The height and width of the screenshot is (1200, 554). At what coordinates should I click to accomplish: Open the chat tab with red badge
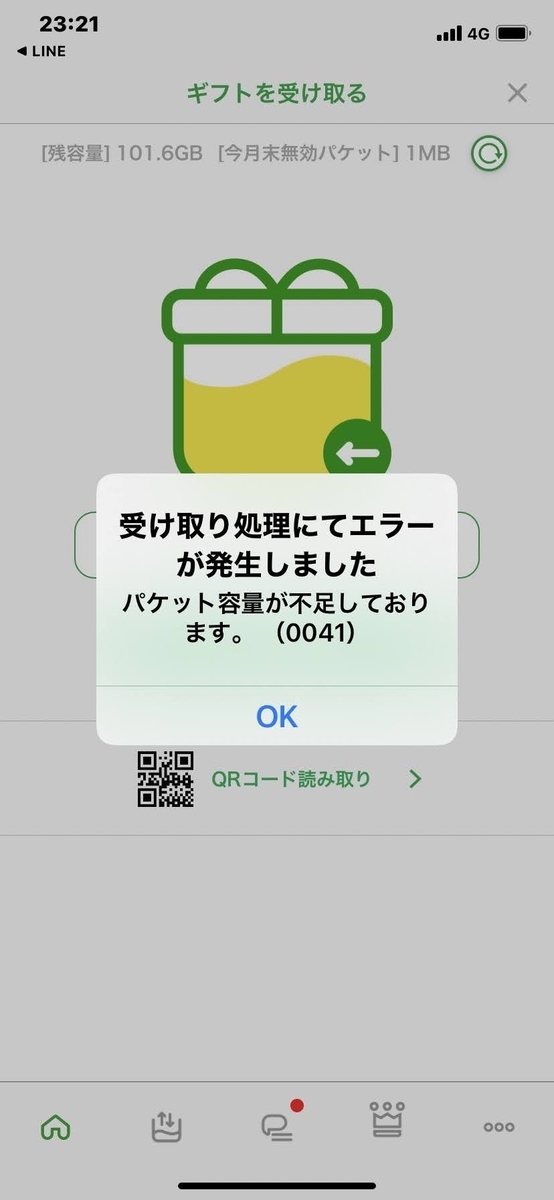[x=277, y=1125]
